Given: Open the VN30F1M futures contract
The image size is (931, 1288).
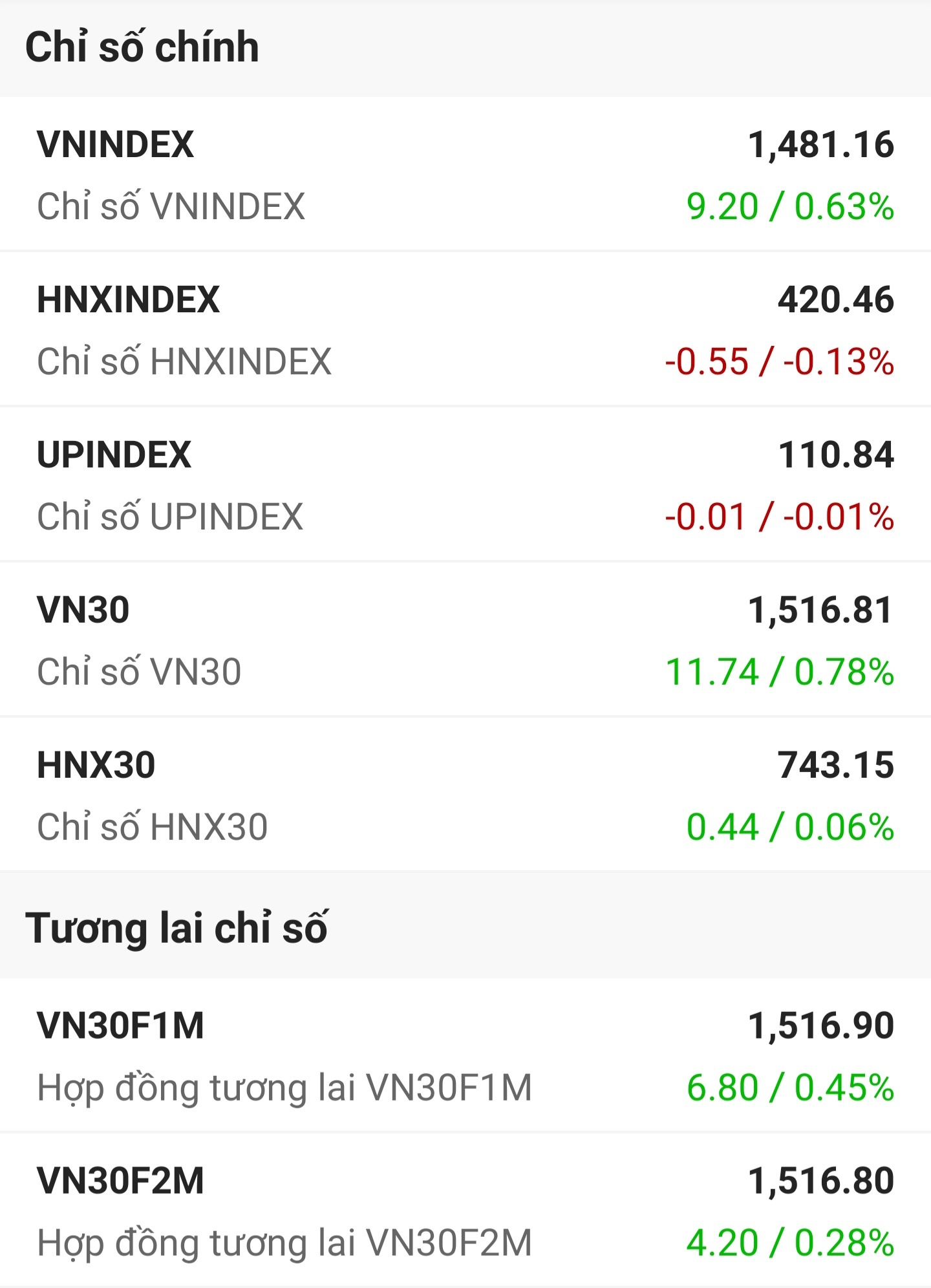Looking at the screenshot, I should [465, 1056].
